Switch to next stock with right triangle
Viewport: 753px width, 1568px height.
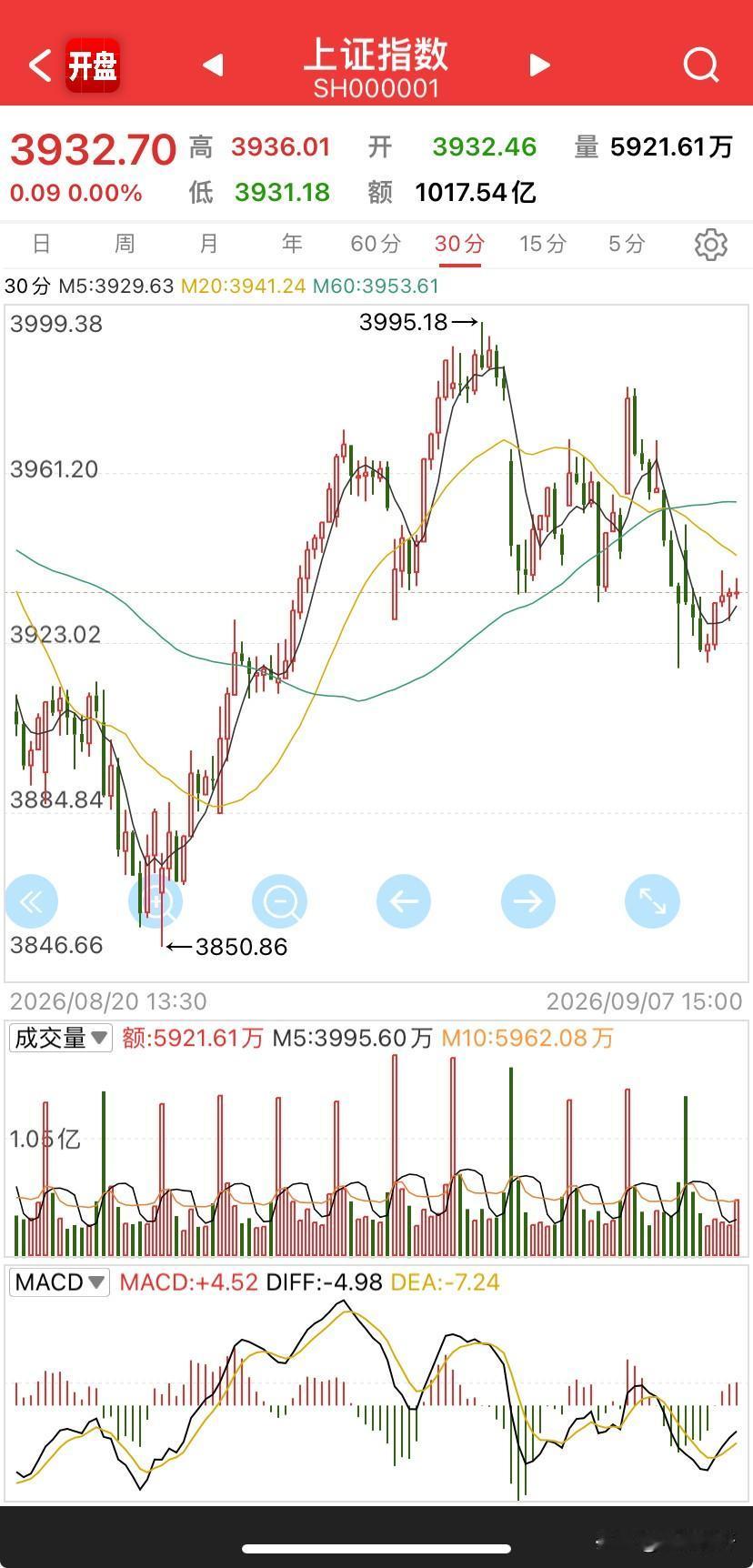pyautogui.click(x=540, y=65)
